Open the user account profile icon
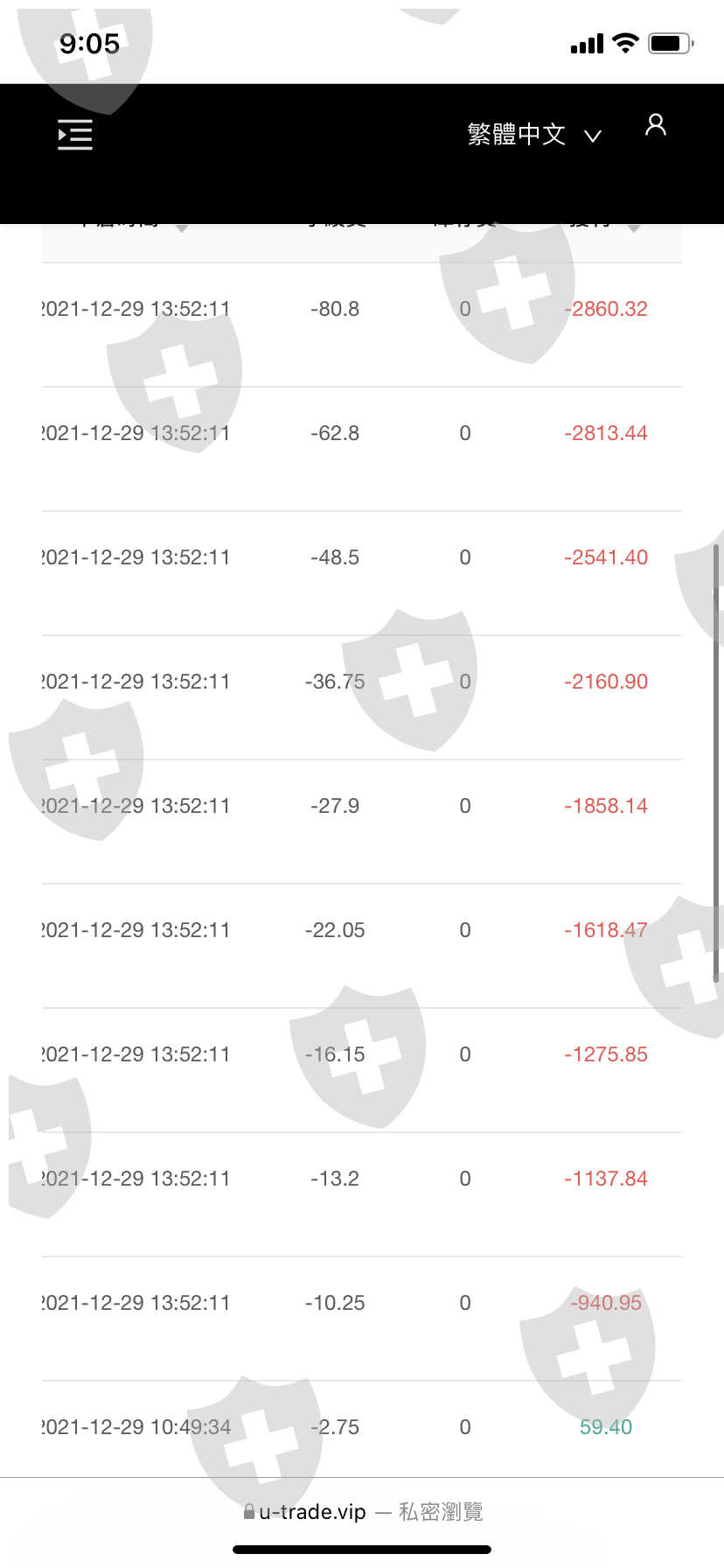The width and height of the screenshot is (724, 1568). tap(655, 126)
